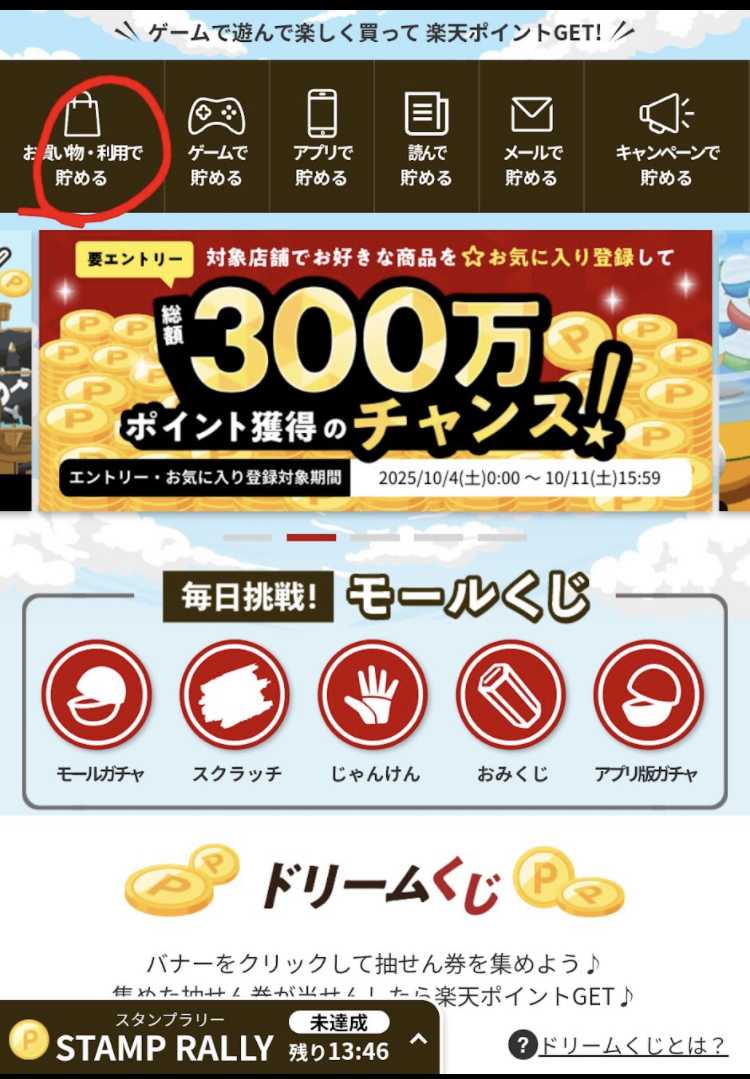Open the スクラッチ lottery
750x1079 pixels.
(x=236, y=697)
